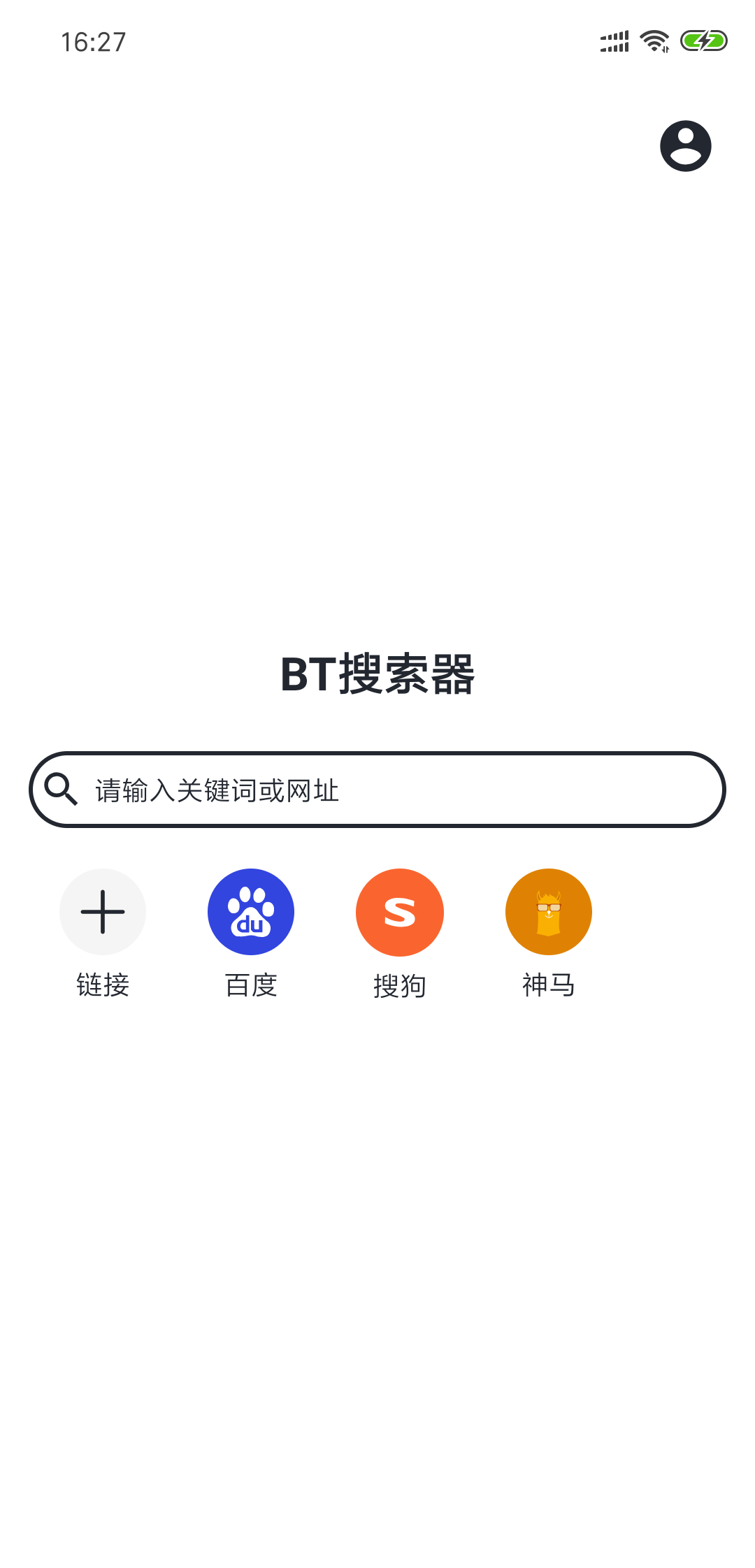Click the magnifying glass icon in search bar
The height and width of the screenshot is (1568, 755).
click(x=62, y=789)
